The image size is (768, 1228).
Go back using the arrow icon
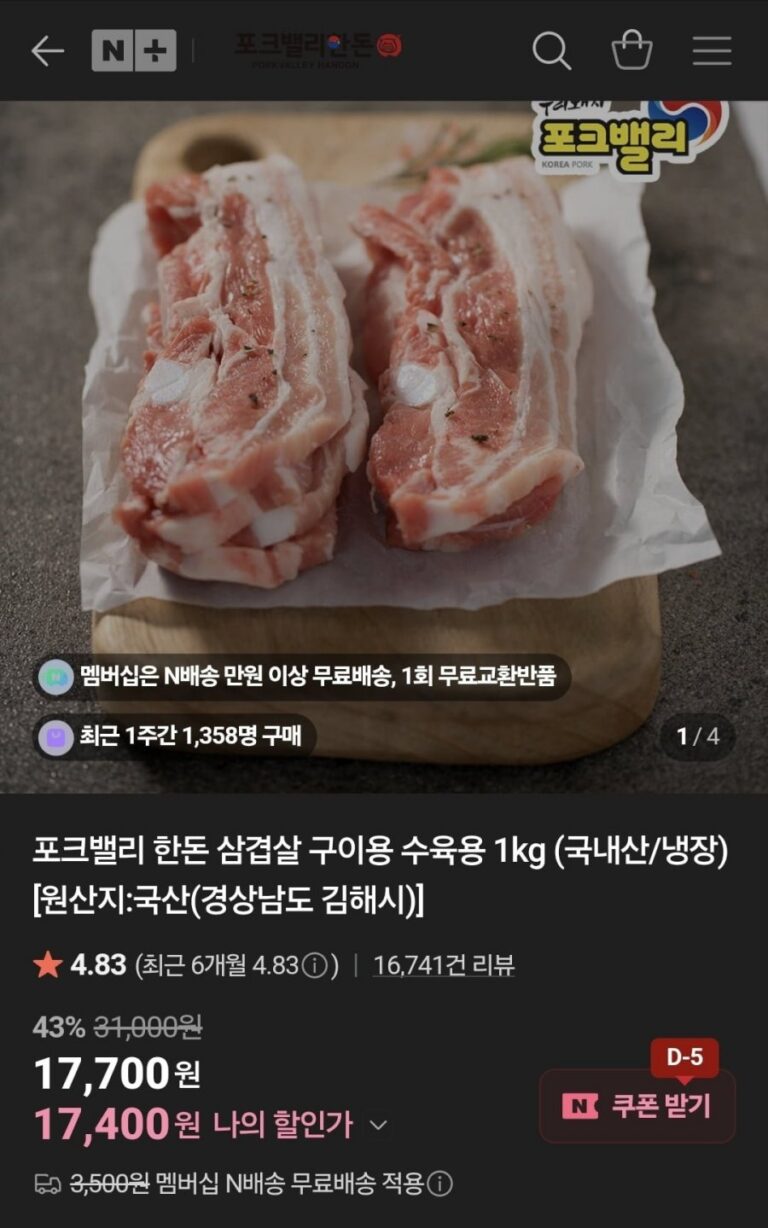pyautogui.click(x=47, y=51)
